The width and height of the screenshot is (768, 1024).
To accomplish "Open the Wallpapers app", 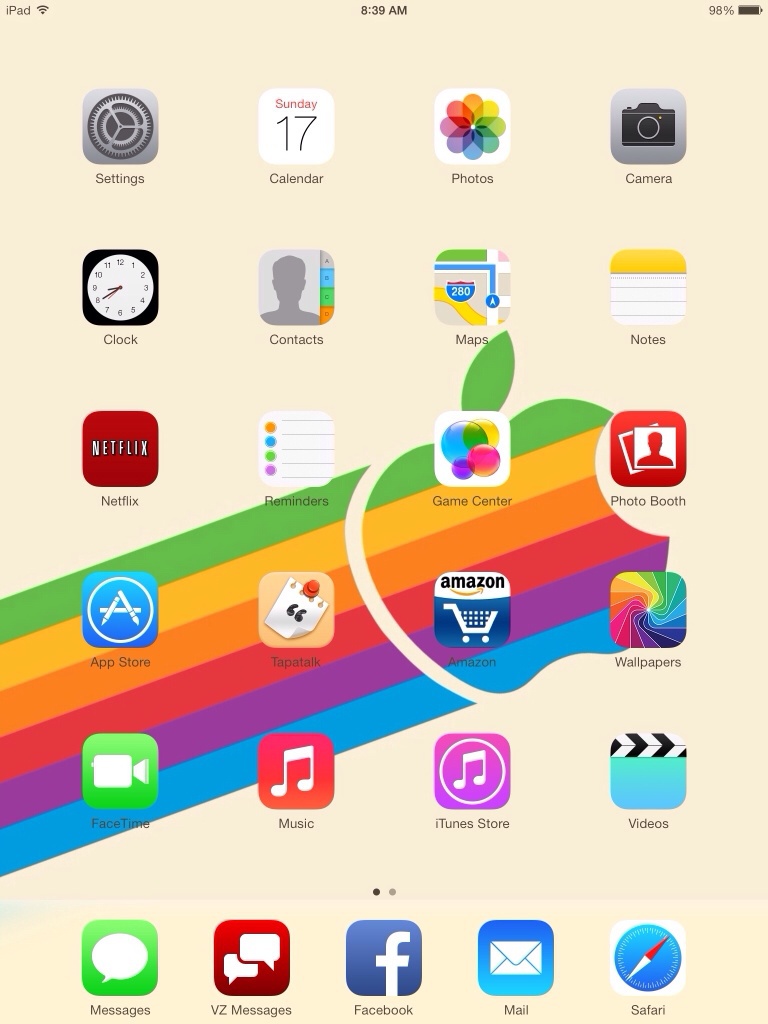I will (648, 610).
